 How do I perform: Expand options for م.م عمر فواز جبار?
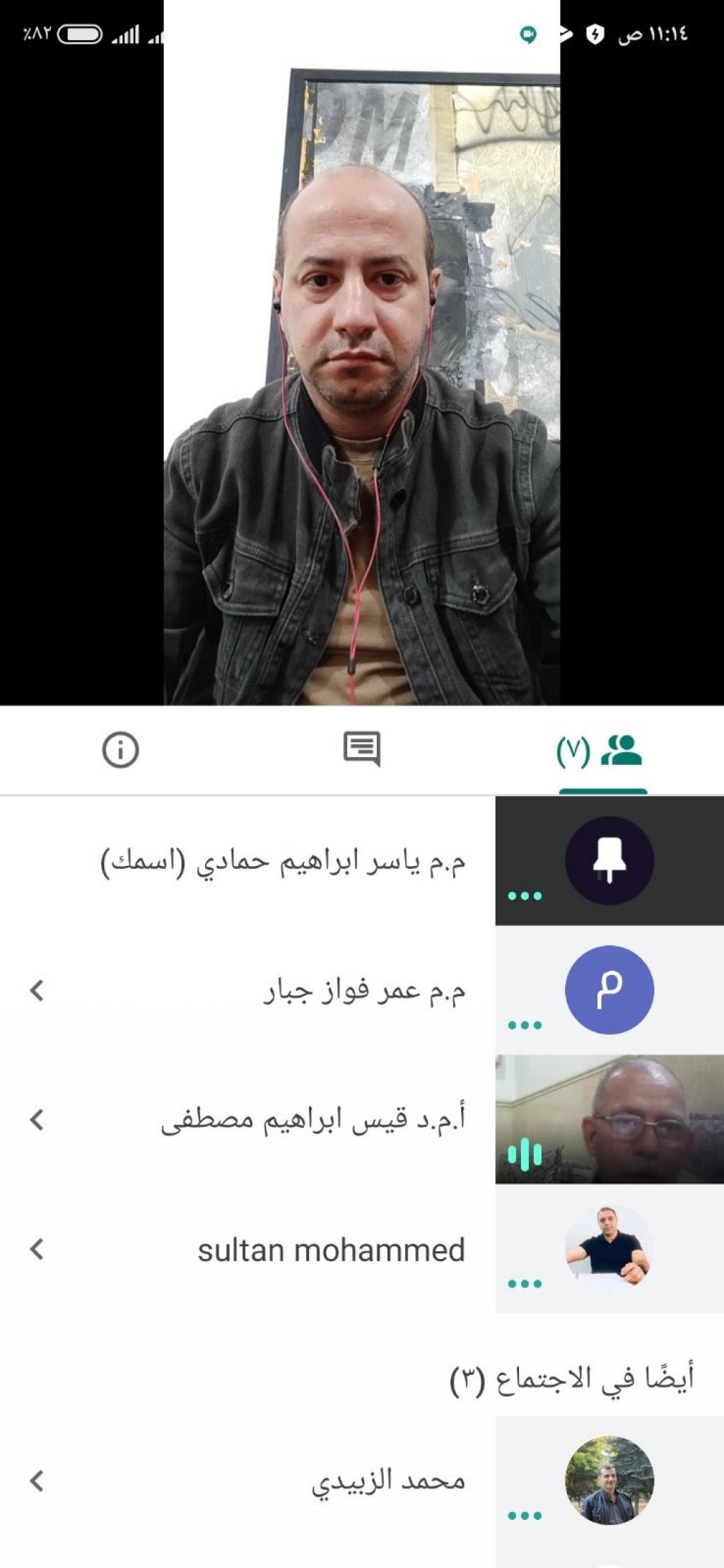click(x=37, y=990)
